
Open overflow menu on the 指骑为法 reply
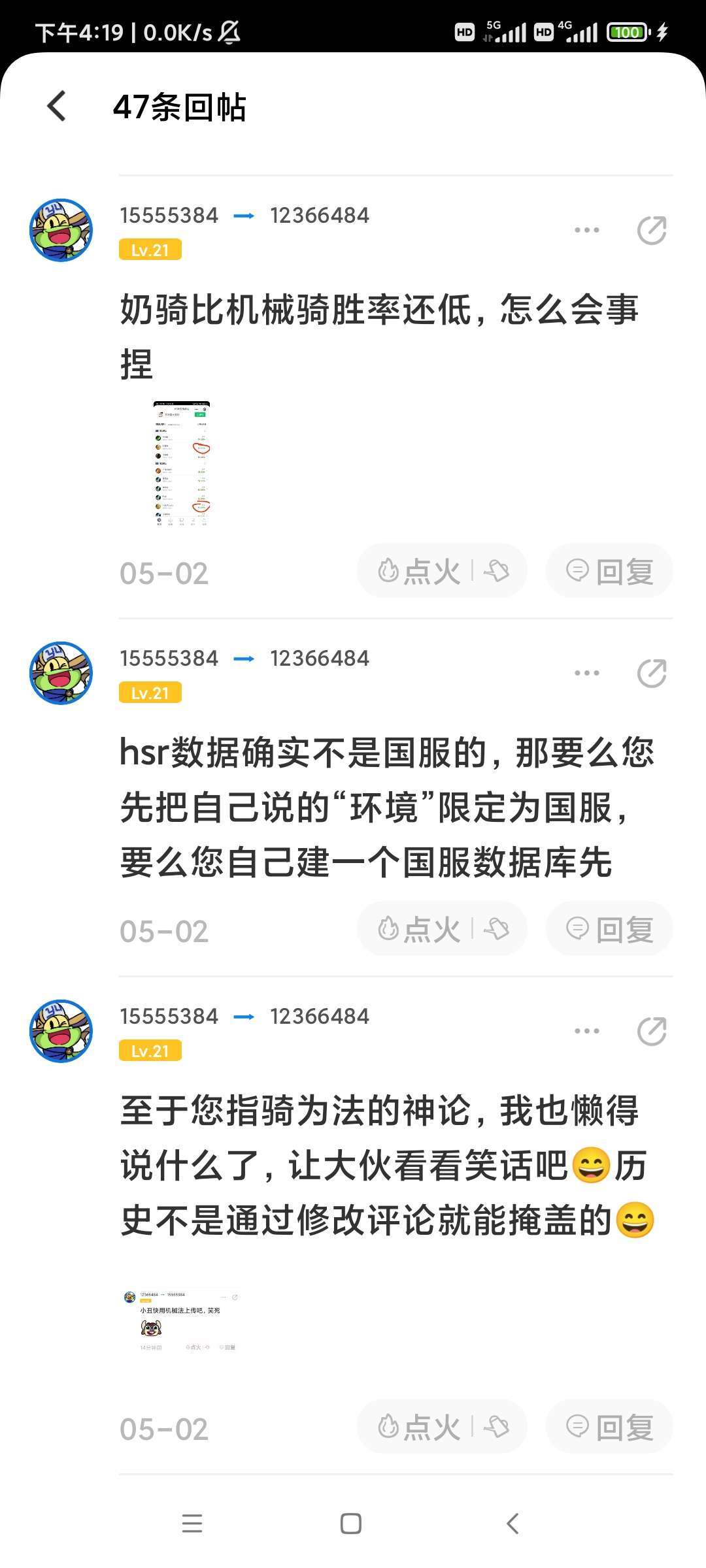586,1031
